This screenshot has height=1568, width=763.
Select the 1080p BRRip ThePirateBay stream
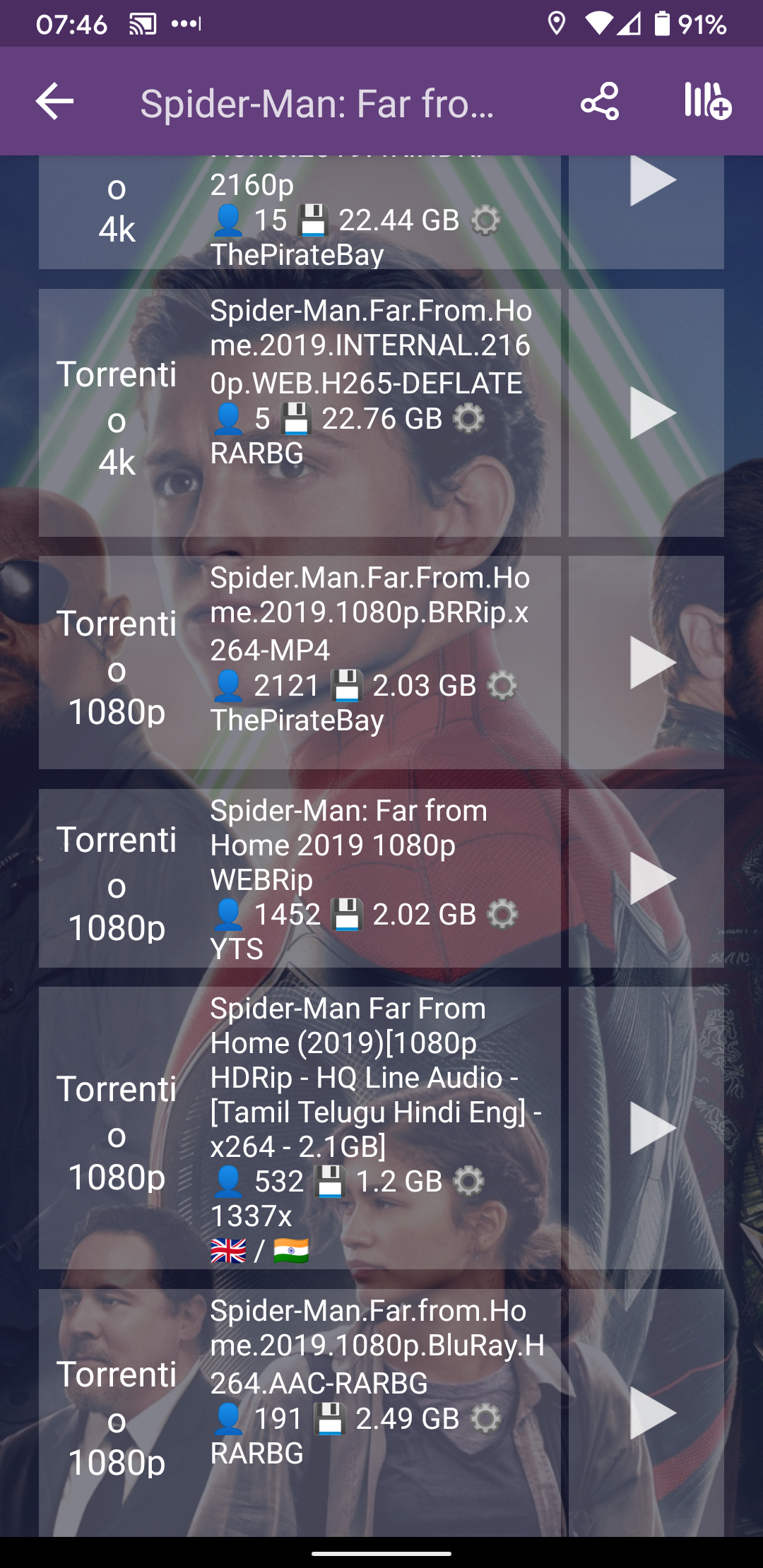300,663
